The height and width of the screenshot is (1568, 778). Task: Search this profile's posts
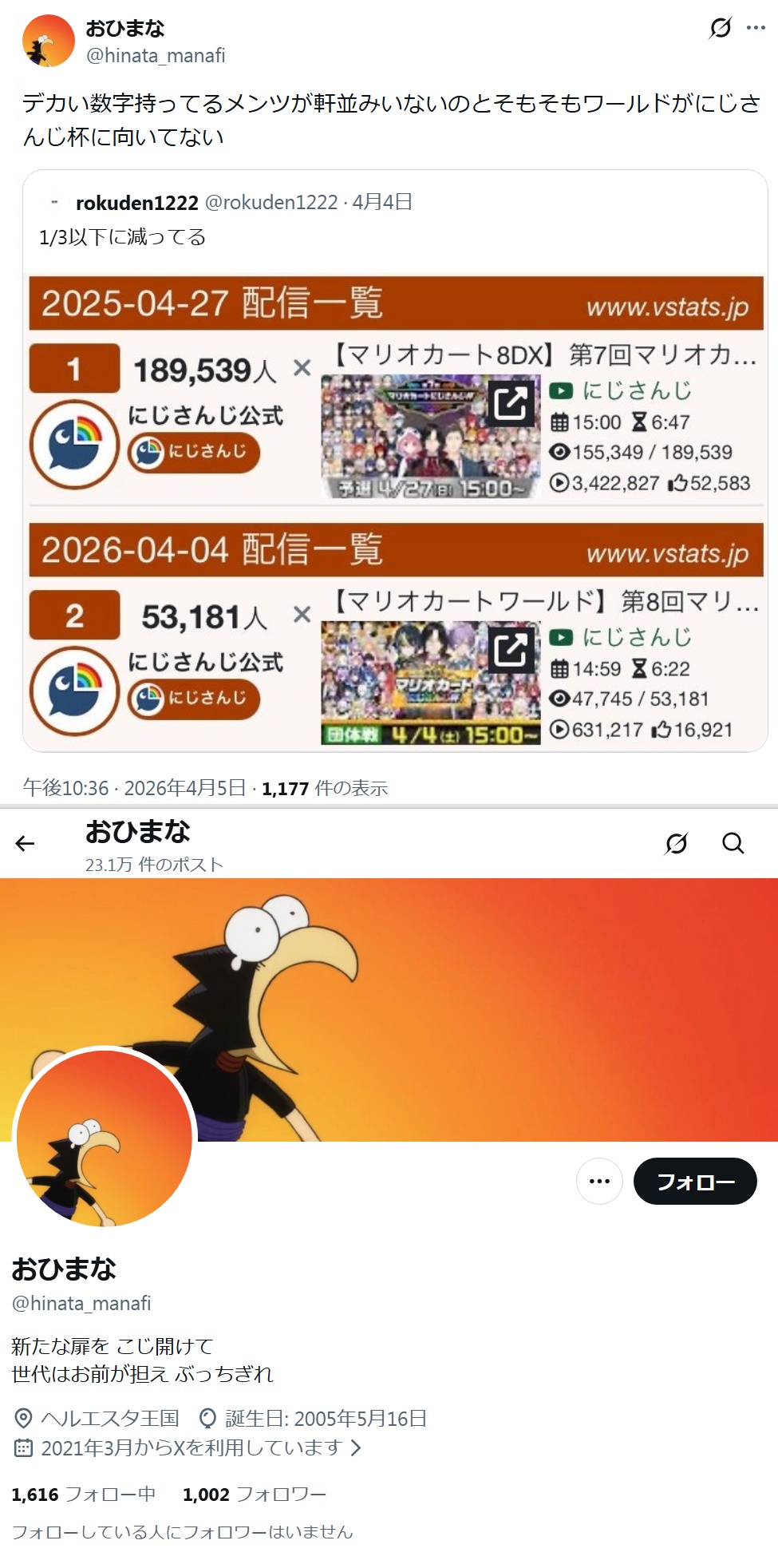(x=733, y=843)
